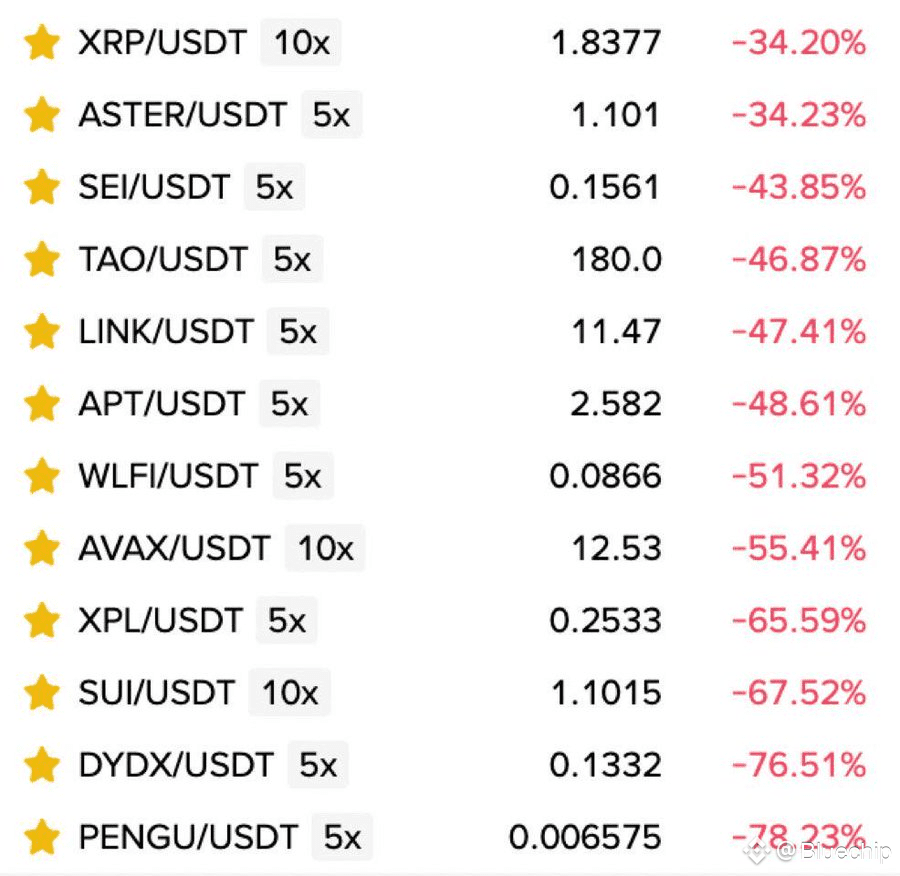This screenshot has height=876, width=900.
Task: Select the LINK/USDT row
Action: pos(166,331)
